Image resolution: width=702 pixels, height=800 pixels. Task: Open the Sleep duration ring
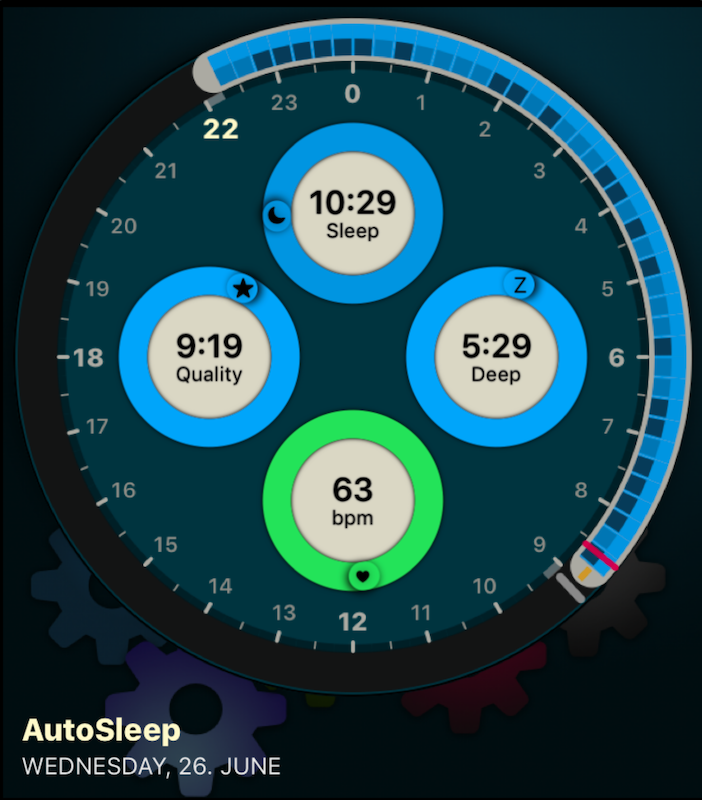352,214
